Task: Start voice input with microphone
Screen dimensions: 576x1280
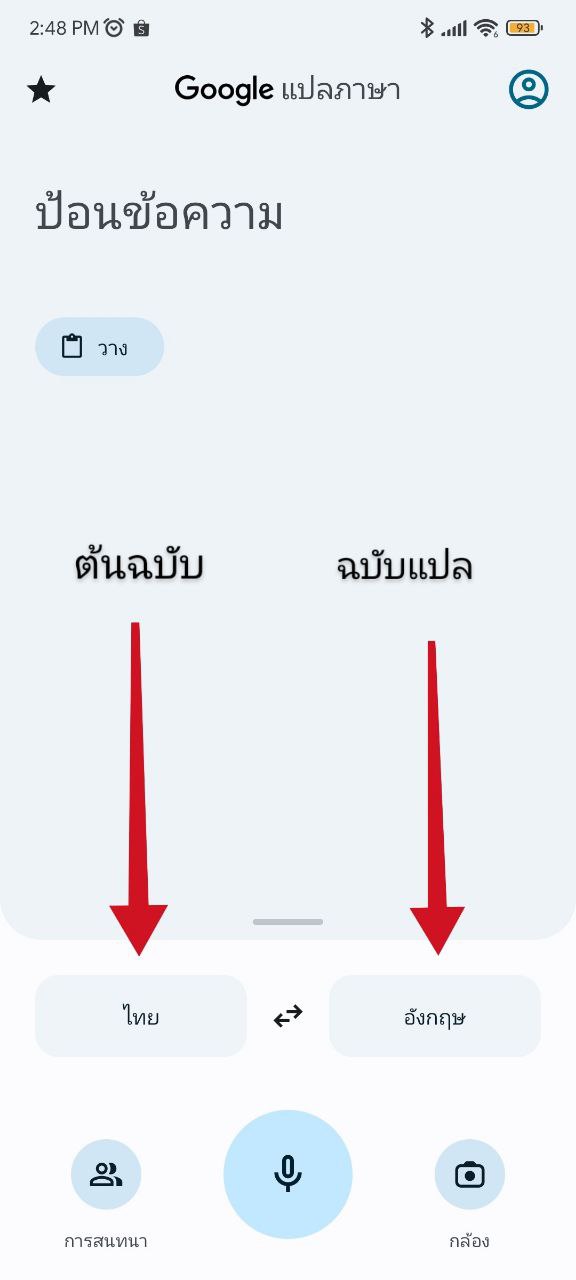Action: pos(288,1174)
